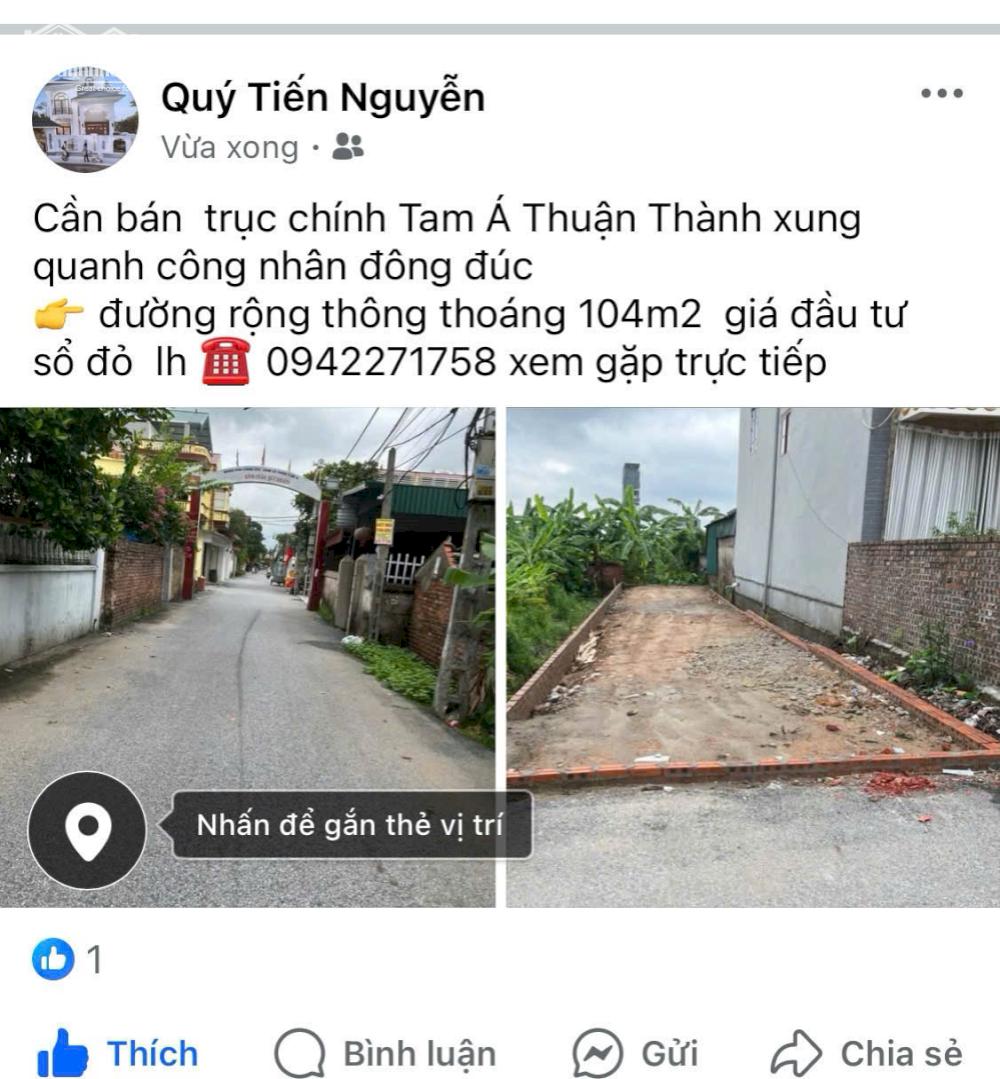The height and width of the screenshot is (1079, 1000).
Task: Click Quý Tiến Nguyễn's profile picture
Action: 85,115
